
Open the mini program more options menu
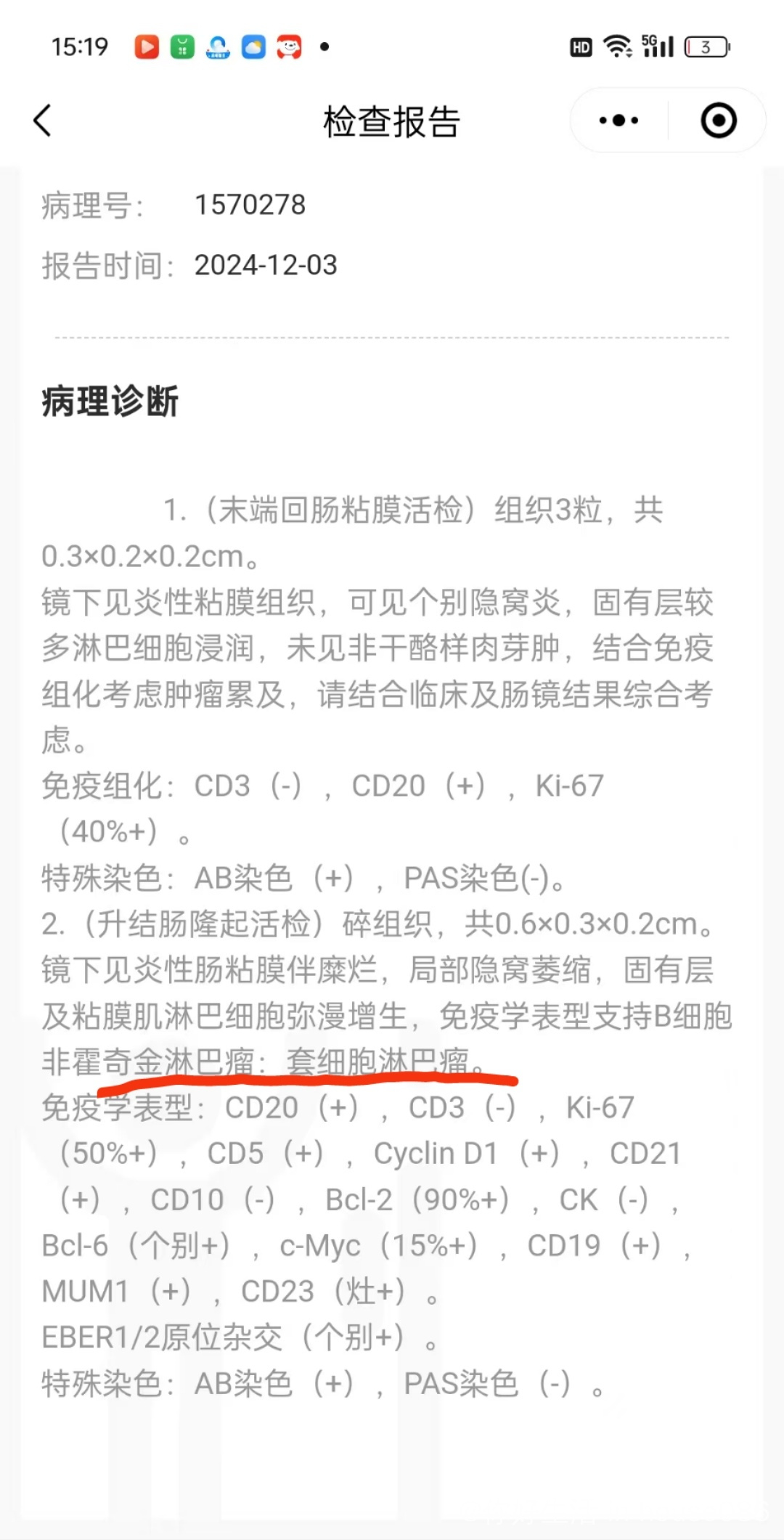[x=618, y=121]
